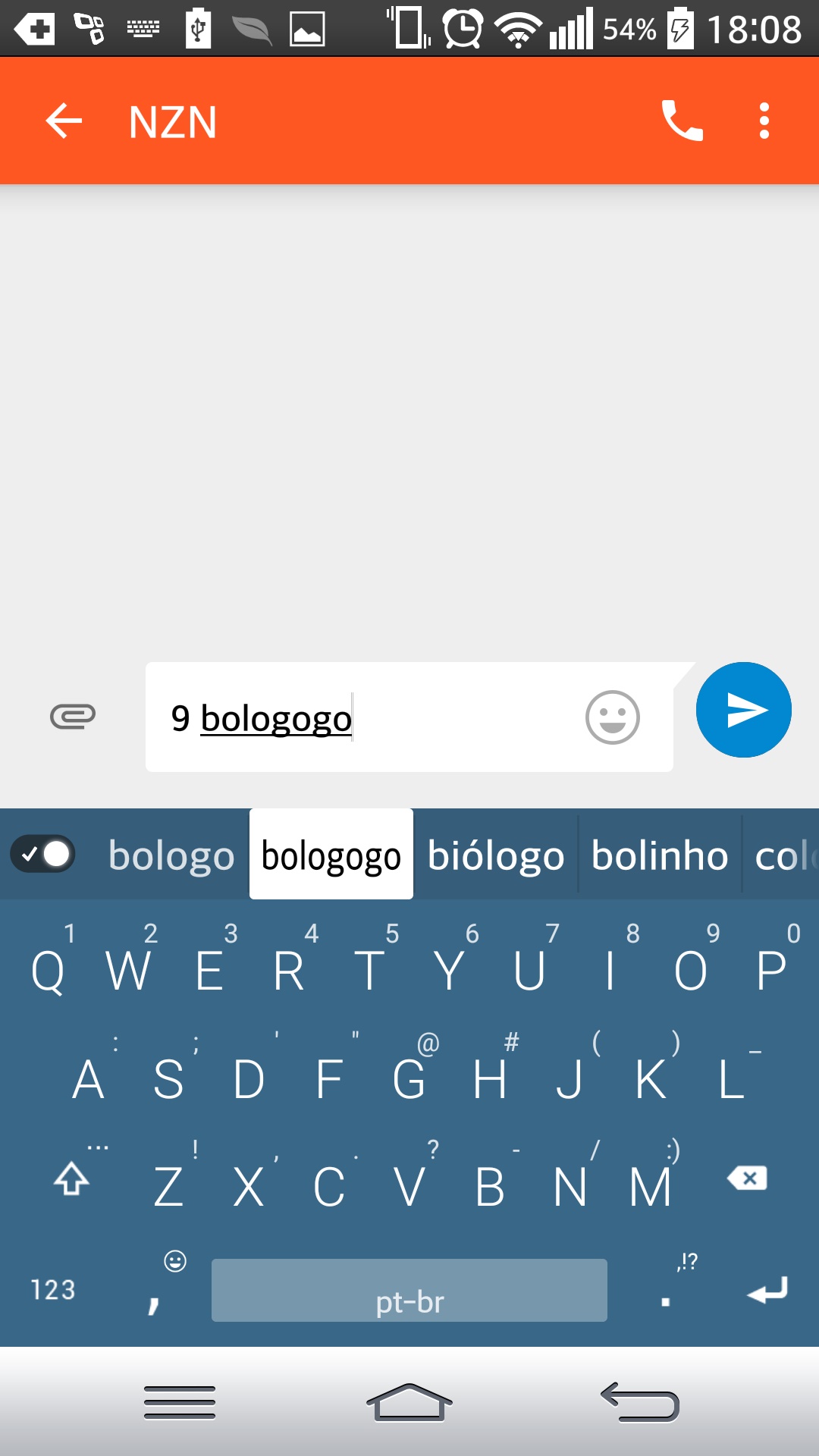Tap the message text field
Screen dimensions: 819x1456
[364, 717]
